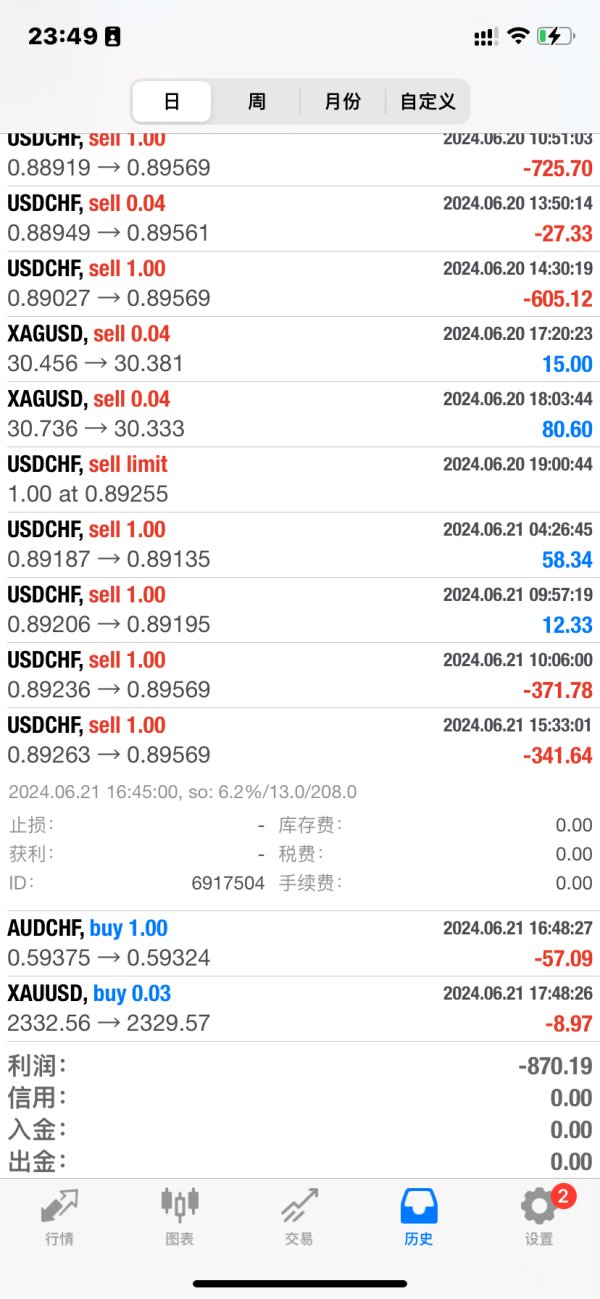Switch to the 月份 (month) period
This screenshot has height=1299, width=600.
[343, 101]
